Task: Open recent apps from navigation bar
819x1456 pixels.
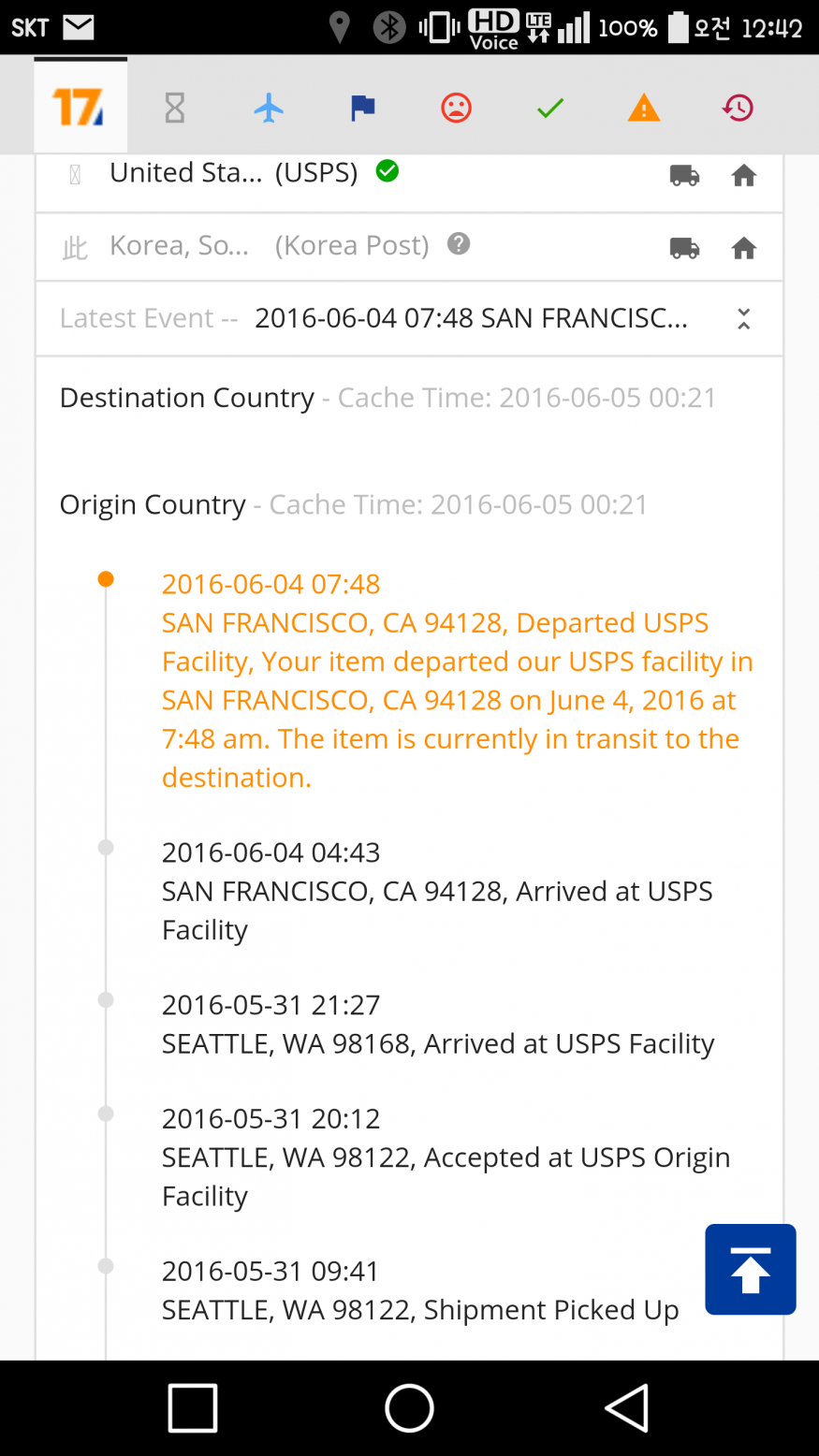Action: click(x=193, y=1408)
